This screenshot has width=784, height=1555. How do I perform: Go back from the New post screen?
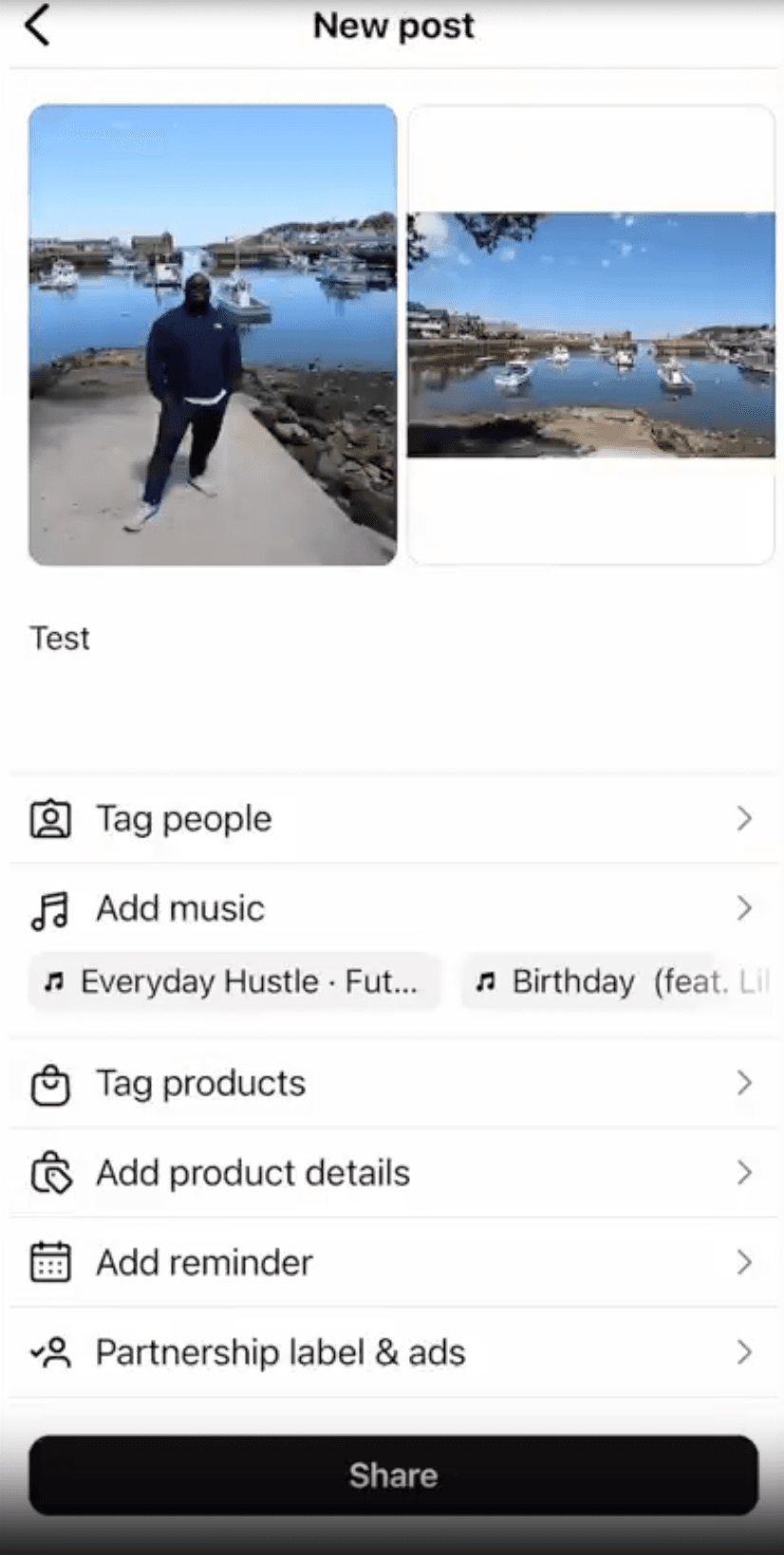coord(38,26)
